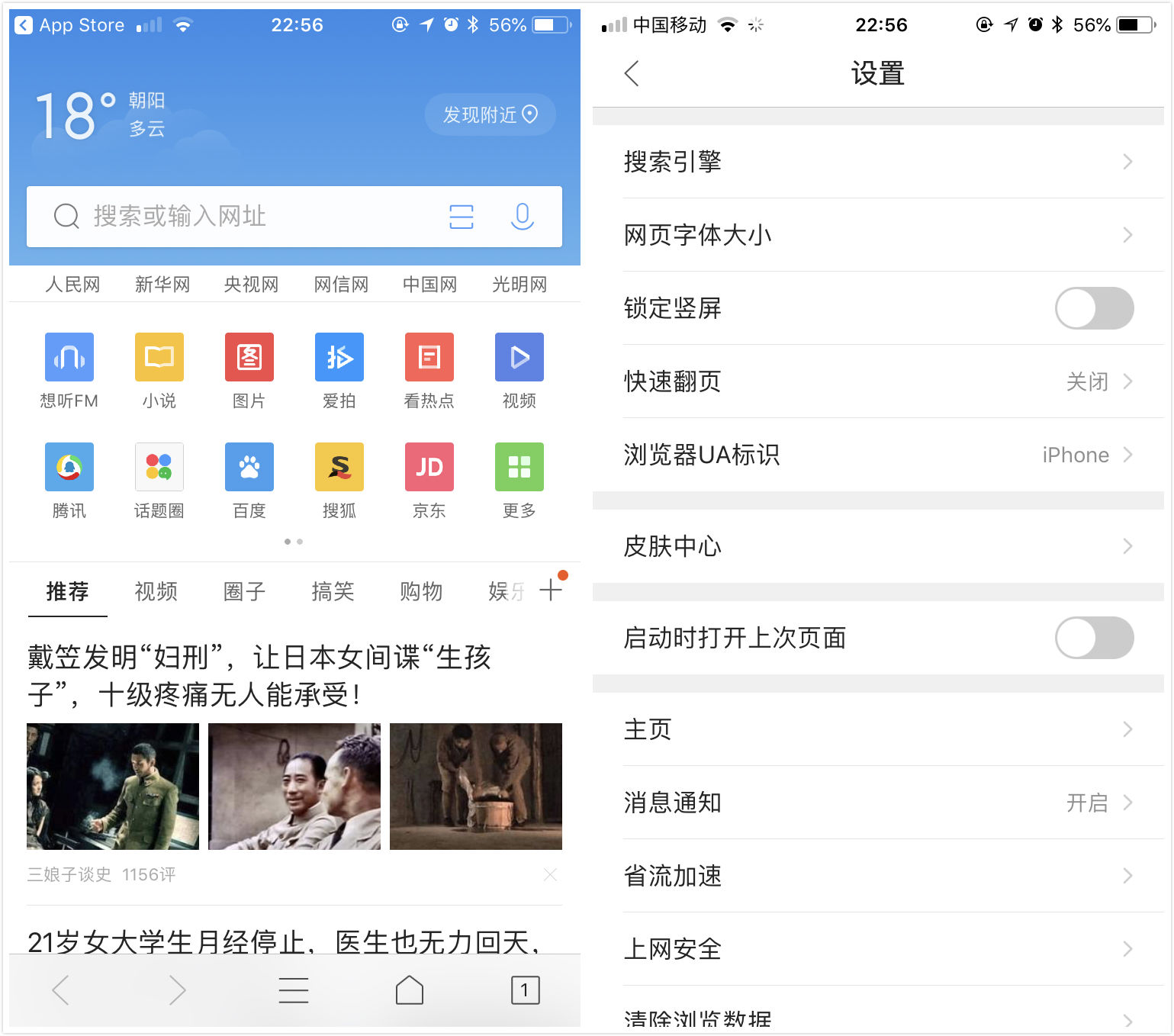1174x1036 pixels.
Task: Open the 皮肤中心 row
Action: tap(877, 546)
